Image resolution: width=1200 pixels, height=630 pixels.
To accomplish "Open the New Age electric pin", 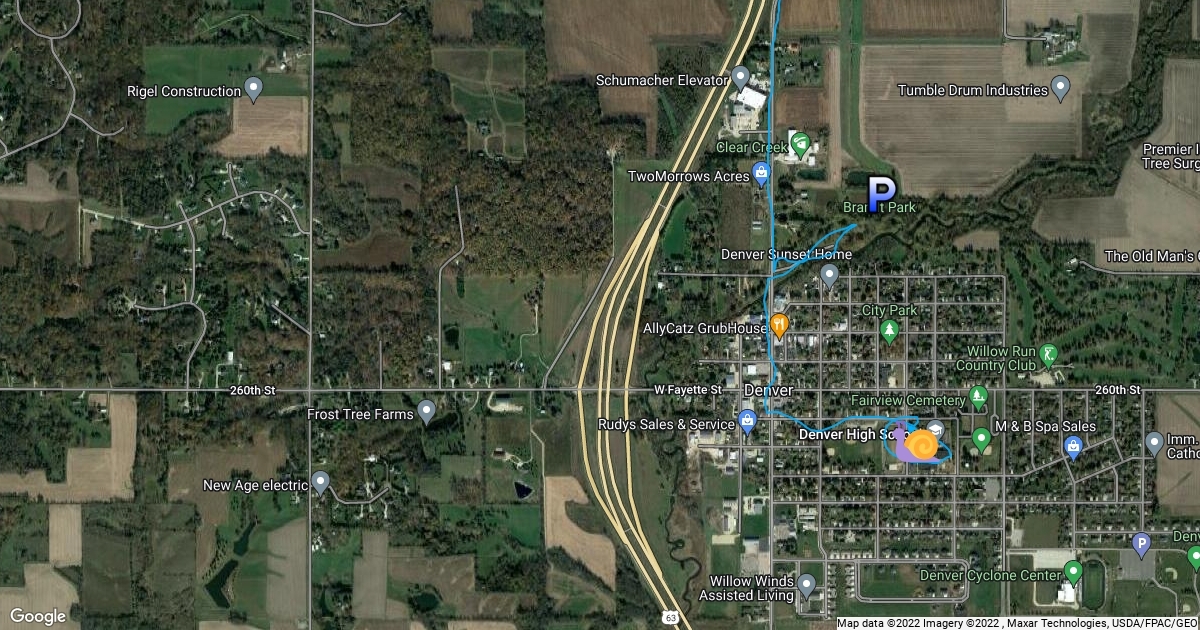I will click(320, 483).
